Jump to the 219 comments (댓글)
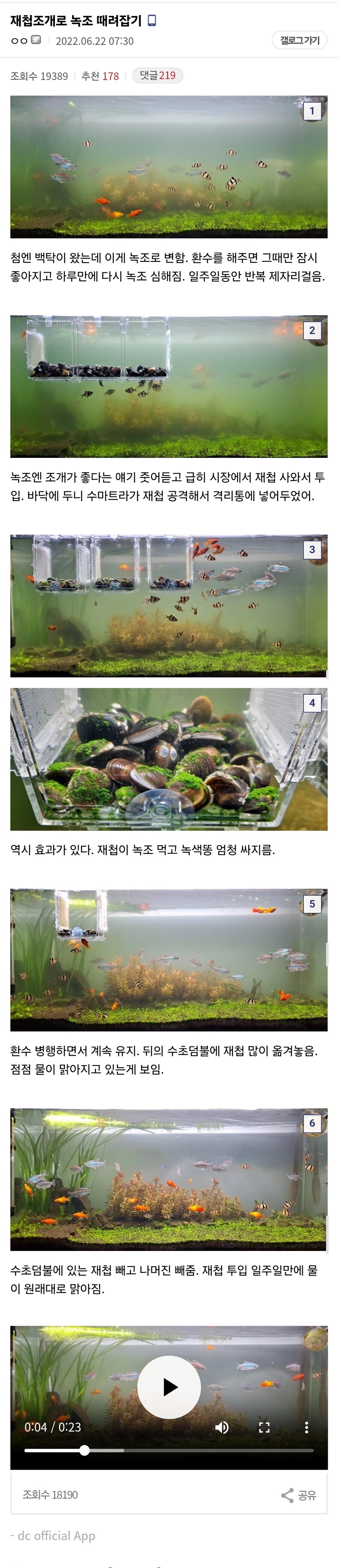338x1568 pixels. click(158, 76)
